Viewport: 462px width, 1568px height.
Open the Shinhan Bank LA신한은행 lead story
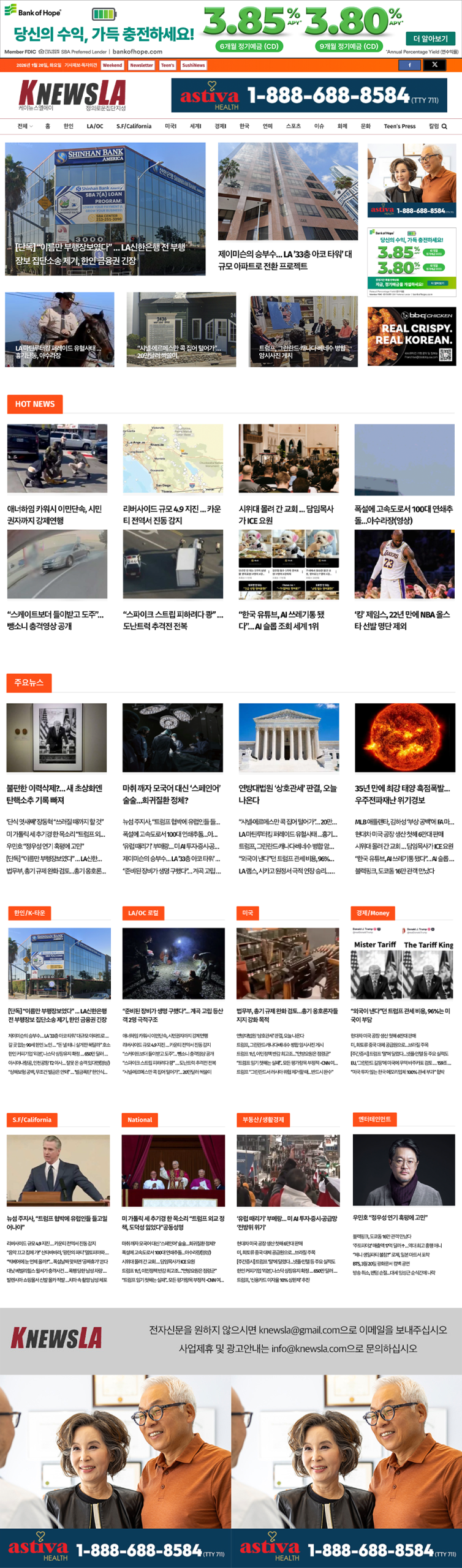pos(105,208)
